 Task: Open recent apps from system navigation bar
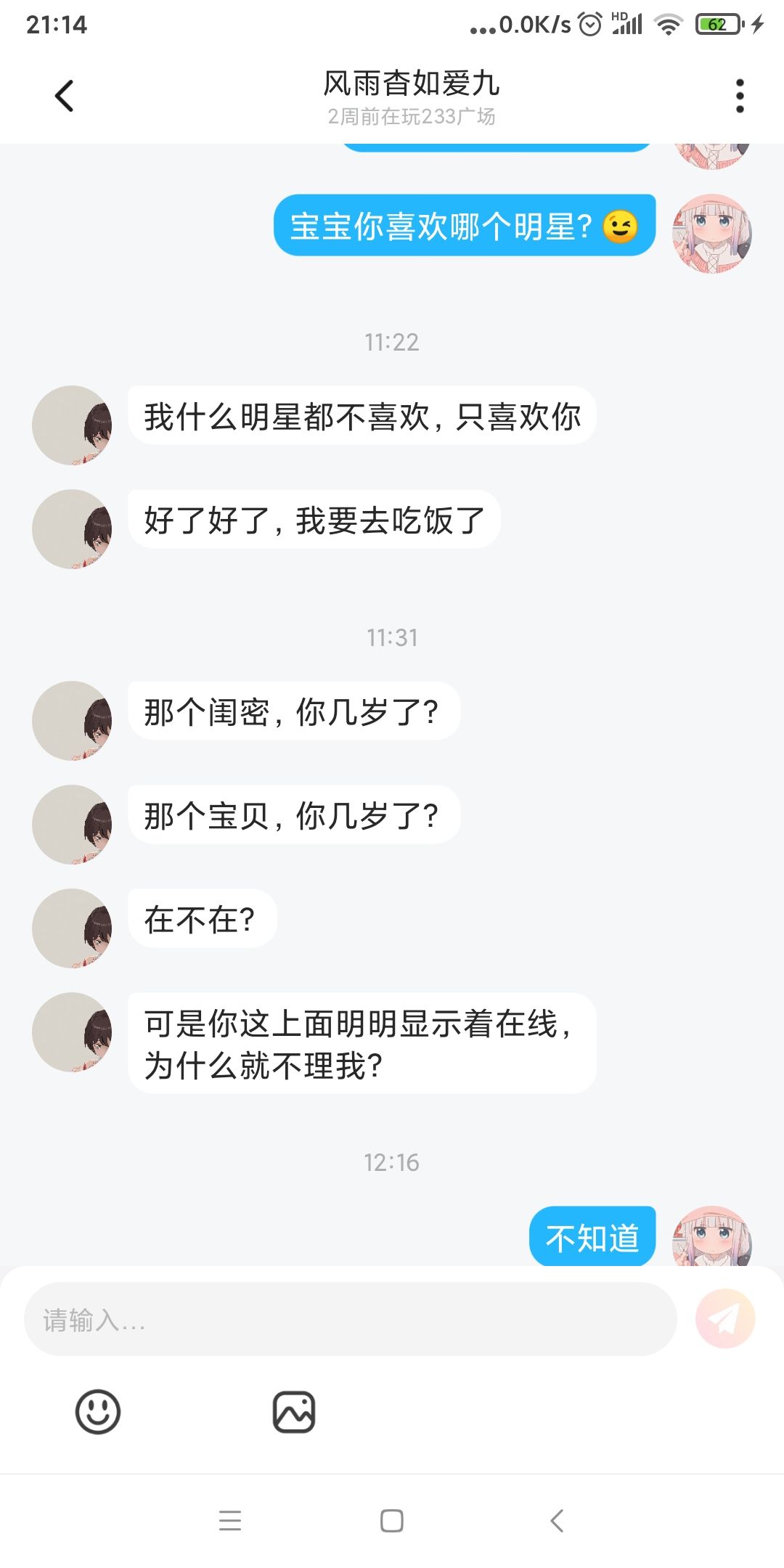point(230,1520)
